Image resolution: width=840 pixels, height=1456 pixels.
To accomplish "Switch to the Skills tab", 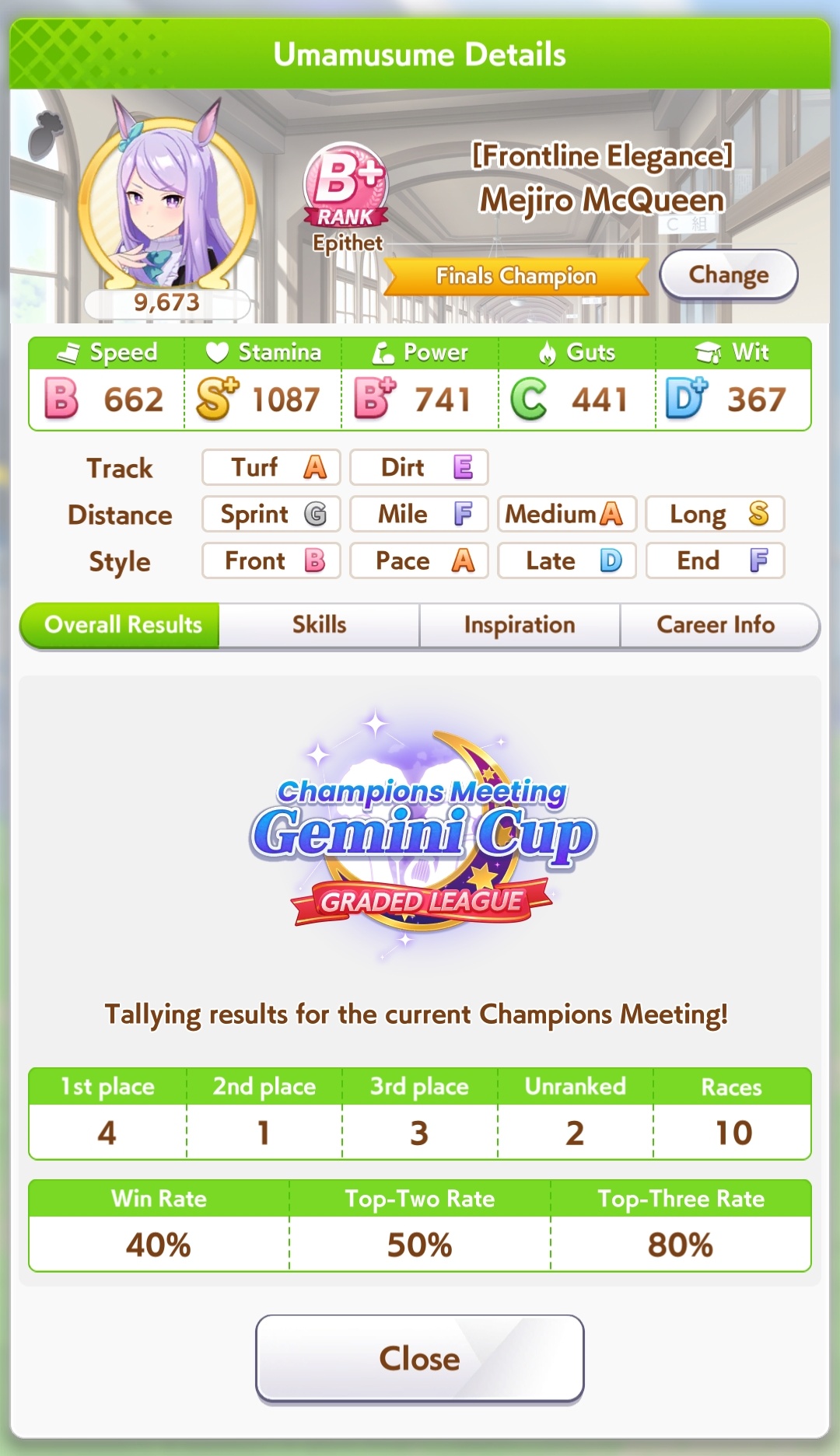I will pos(319,625).
